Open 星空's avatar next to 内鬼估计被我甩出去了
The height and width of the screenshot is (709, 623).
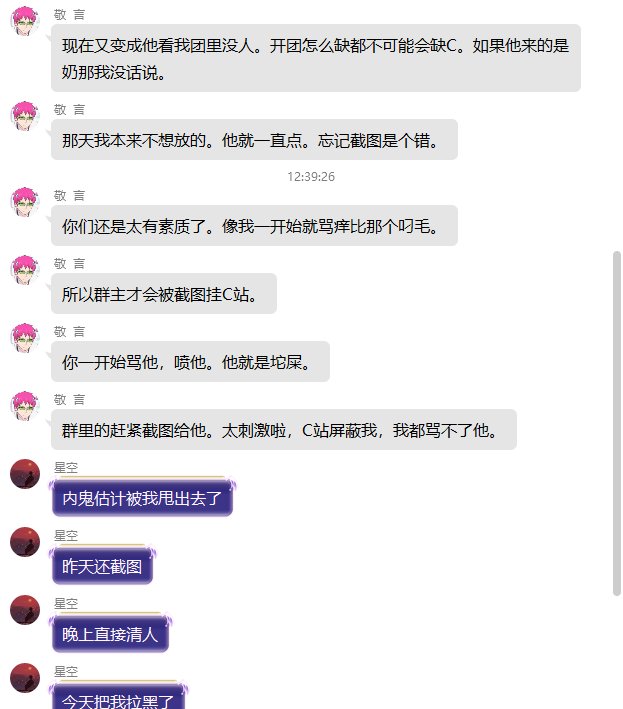point(25,473)
